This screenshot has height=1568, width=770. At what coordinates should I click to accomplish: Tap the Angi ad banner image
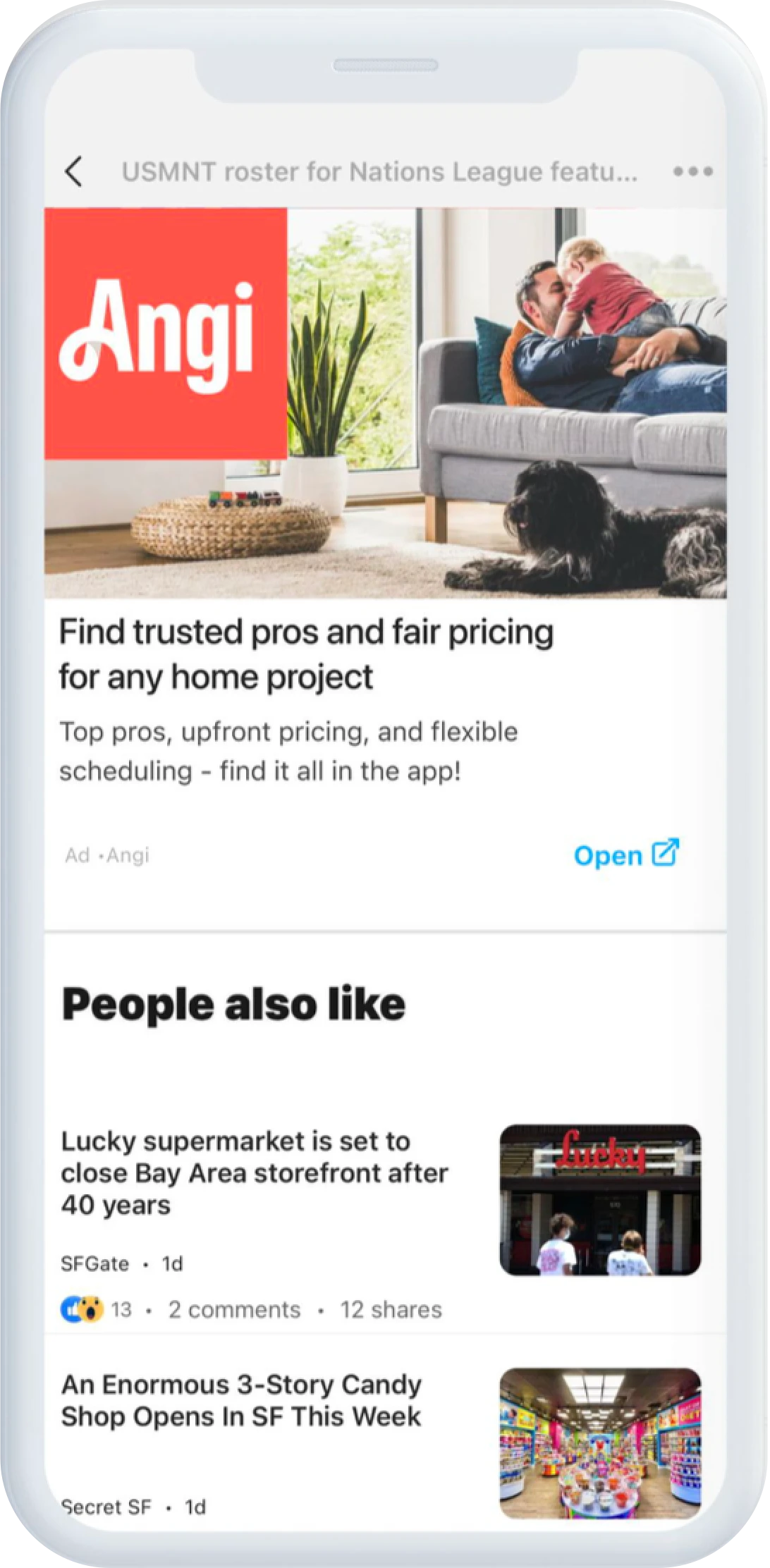coord(385,403)
